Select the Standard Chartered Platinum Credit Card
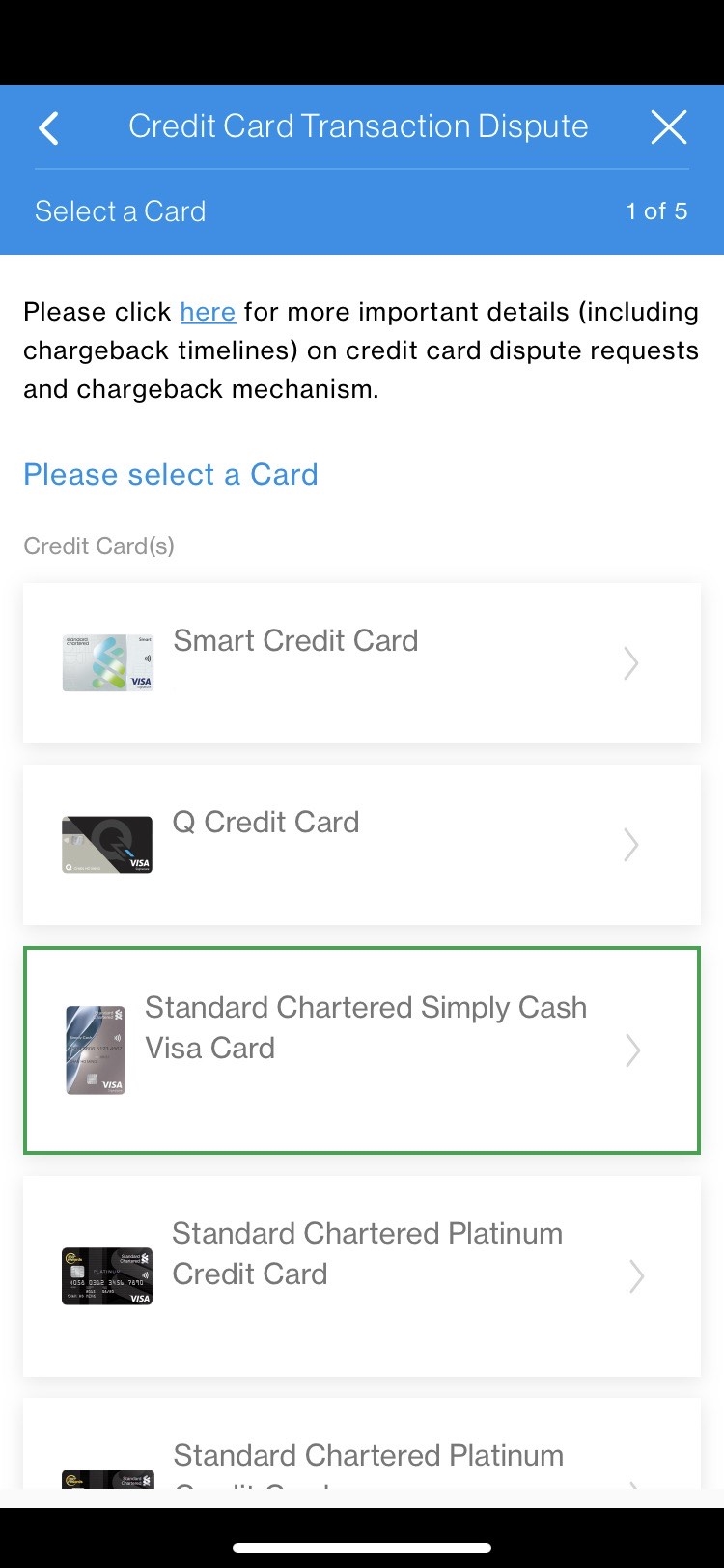The image size is (724, 1568). point(362,1276)
